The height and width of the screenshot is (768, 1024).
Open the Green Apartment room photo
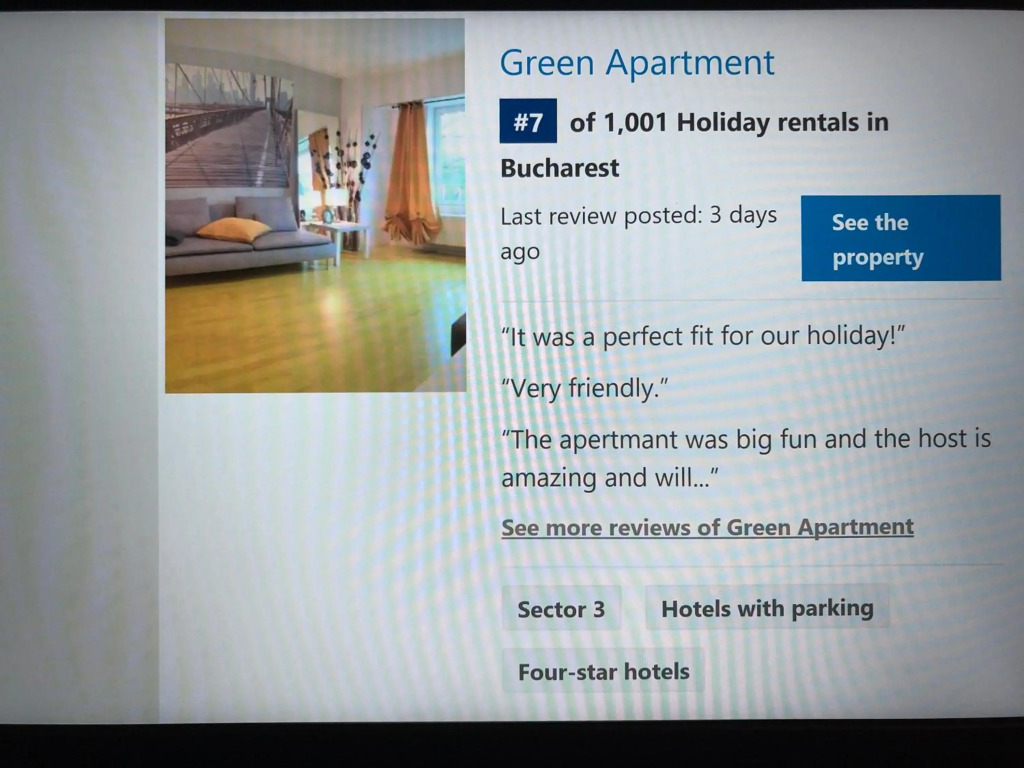pos(315,205)
